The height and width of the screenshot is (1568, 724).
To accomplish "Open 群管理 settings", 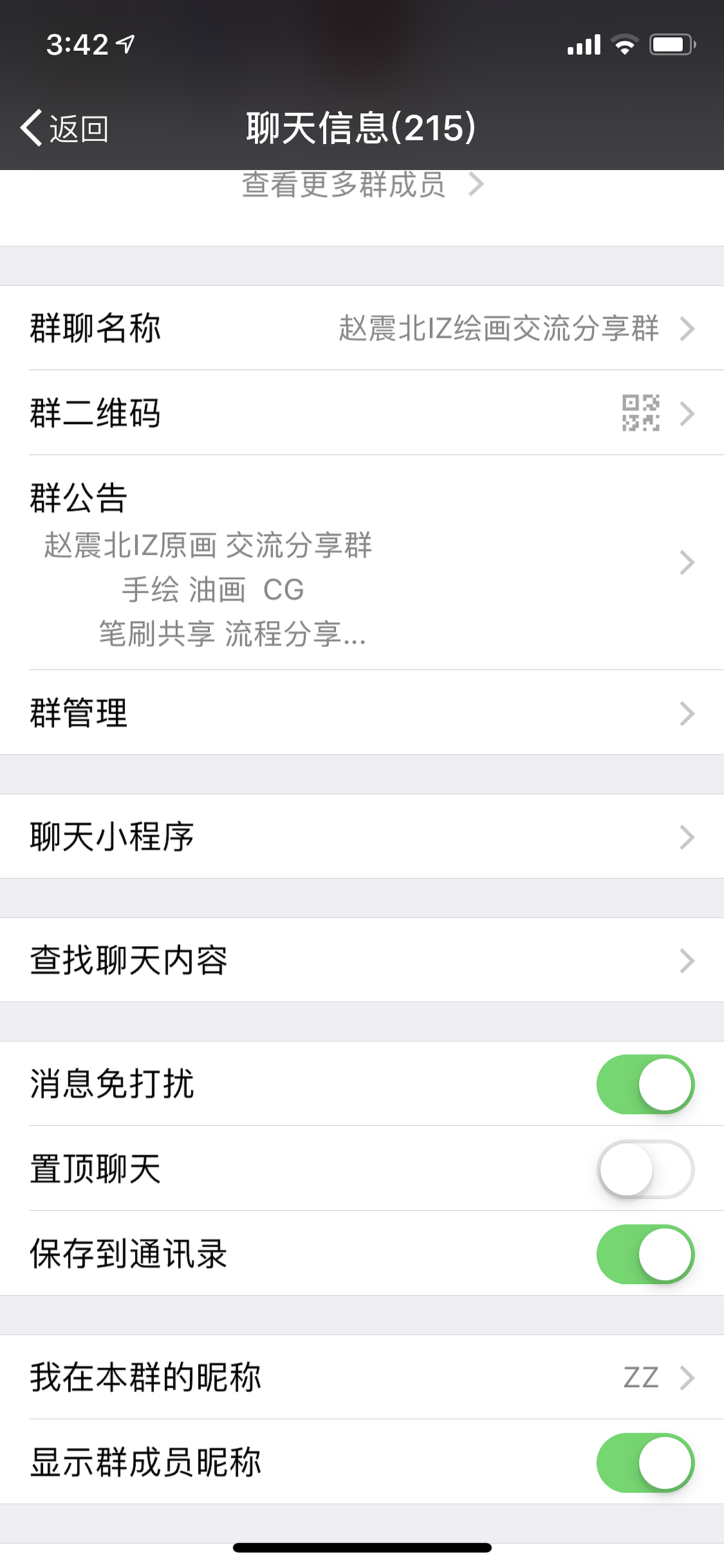I will (362, 713).
